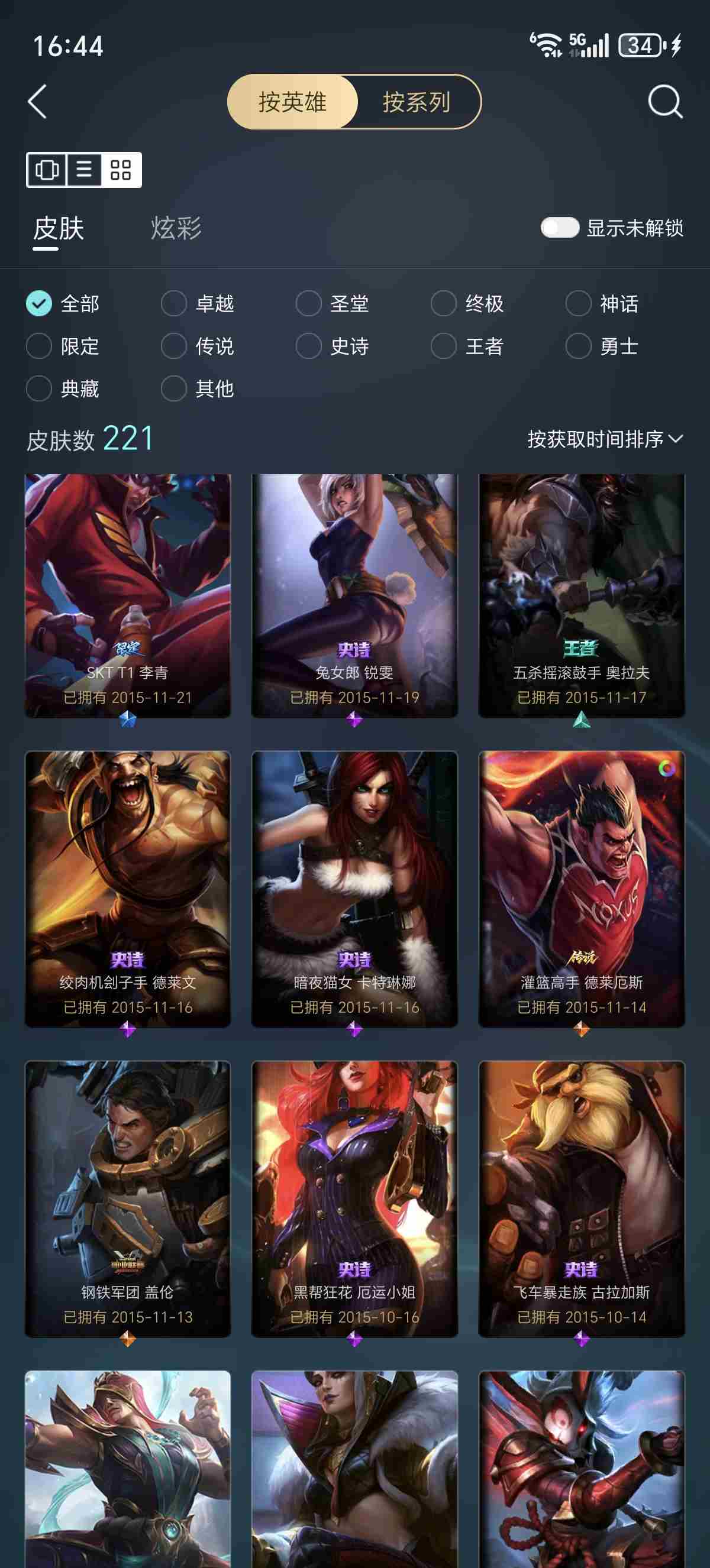Image resolution: width=710 pixels, height=1568 pixels.
Task: Expand the 按获取时间排序 sort dropdown
Action: click(605, 439)
